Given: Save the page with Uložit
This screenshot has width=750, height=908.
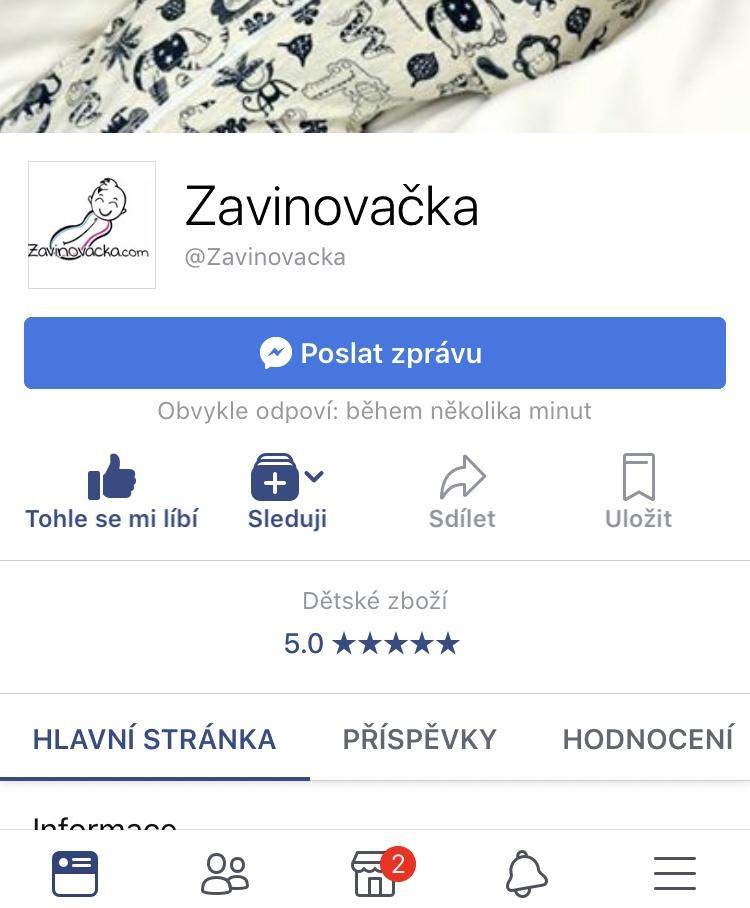Looking at the screenshot, I should (x=638, y=490).
